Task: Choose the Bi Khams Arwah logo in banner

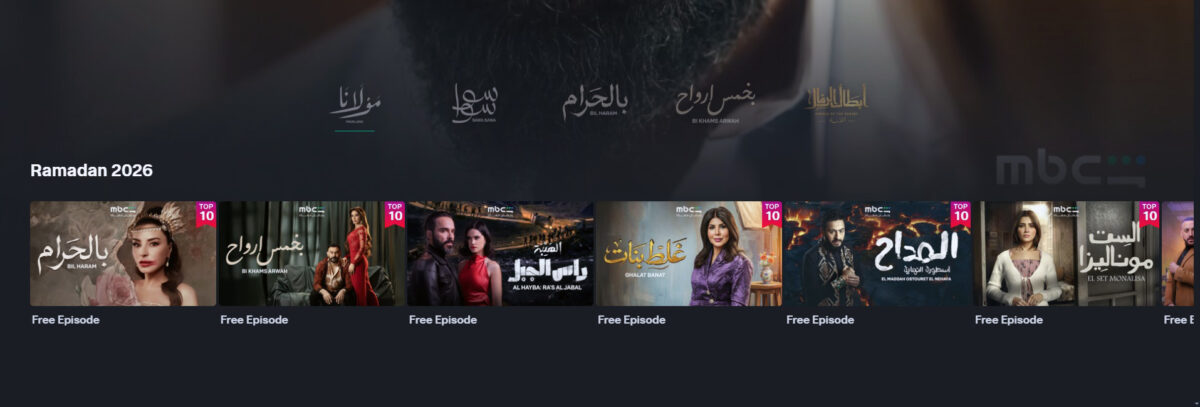Action: click(x=715, y=104)
